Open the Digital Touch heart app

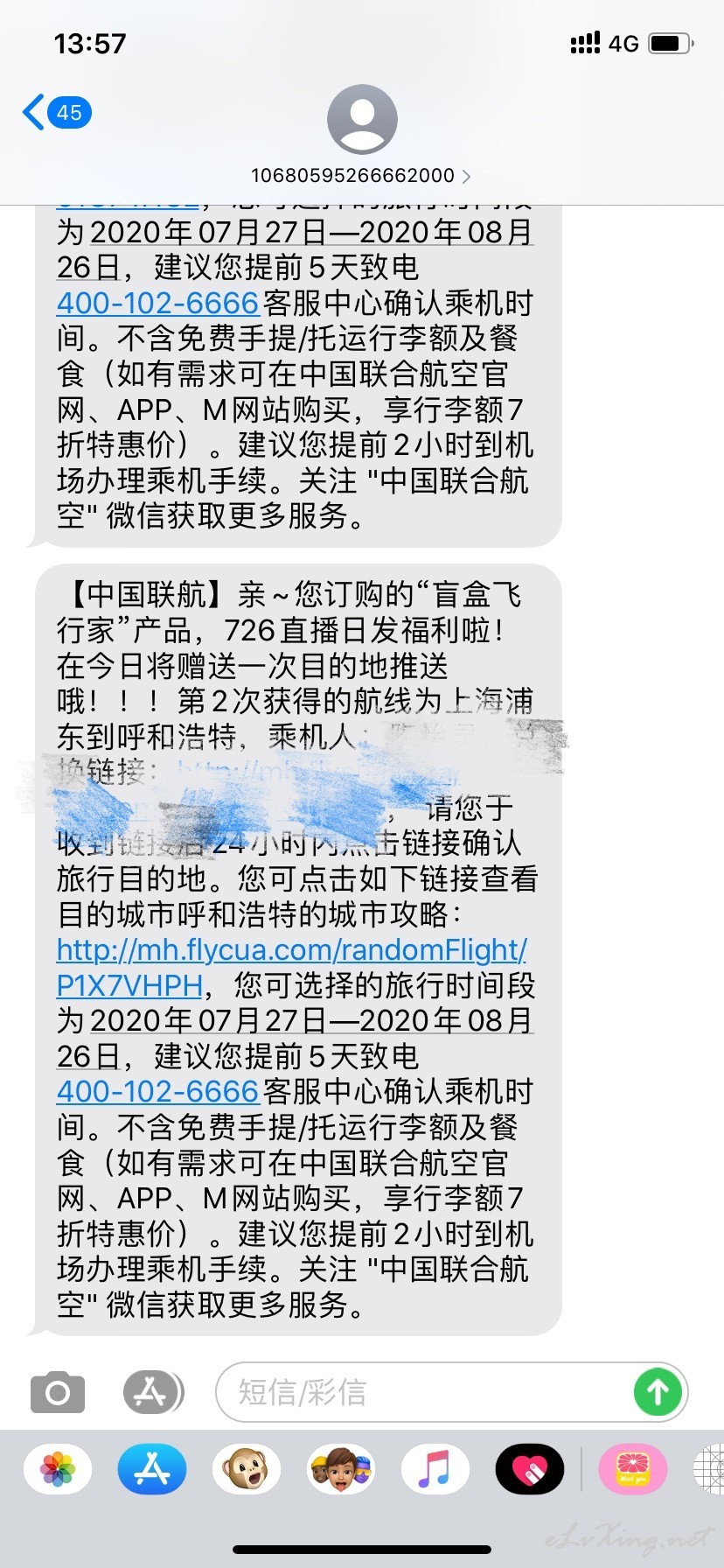530,1468
